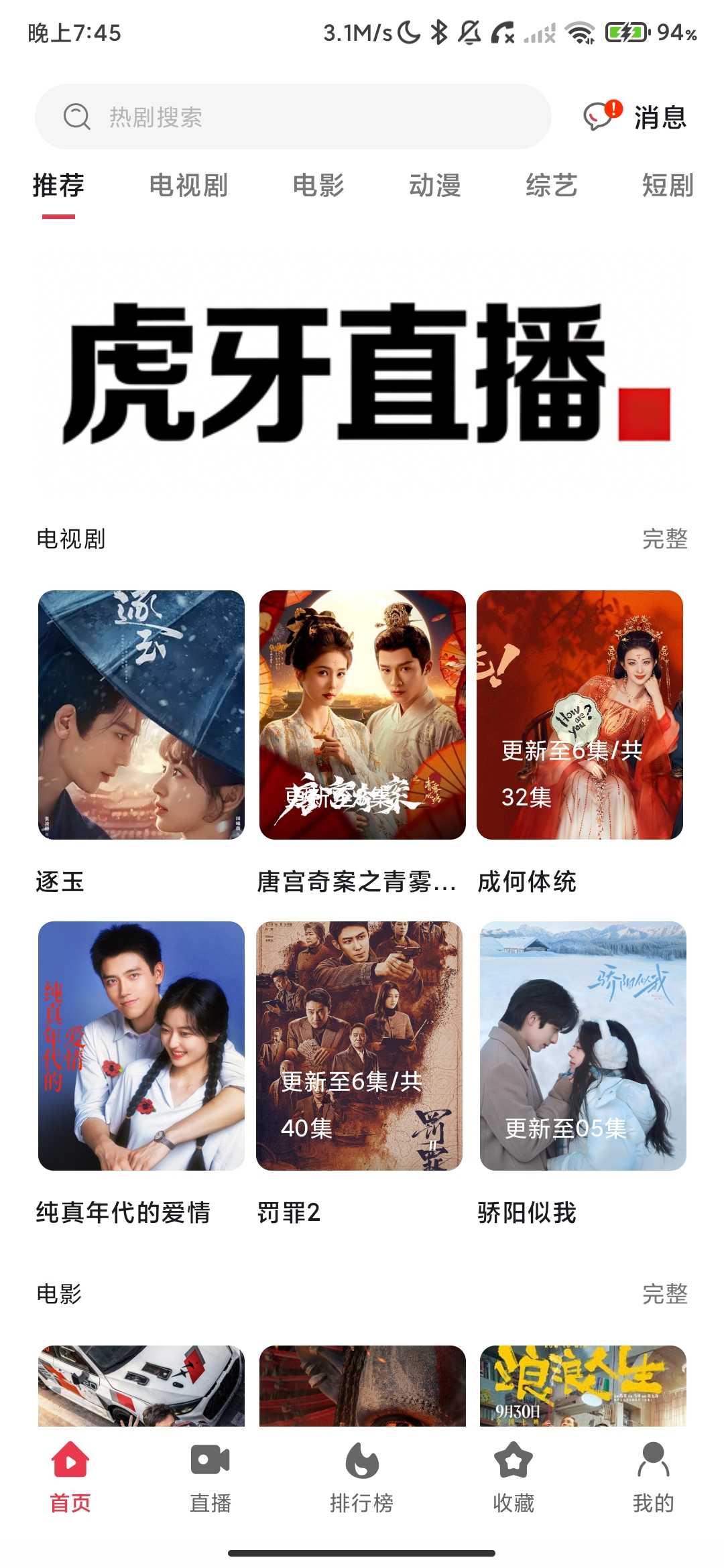Switch to the 电视剧 top tab

point(188,185)
